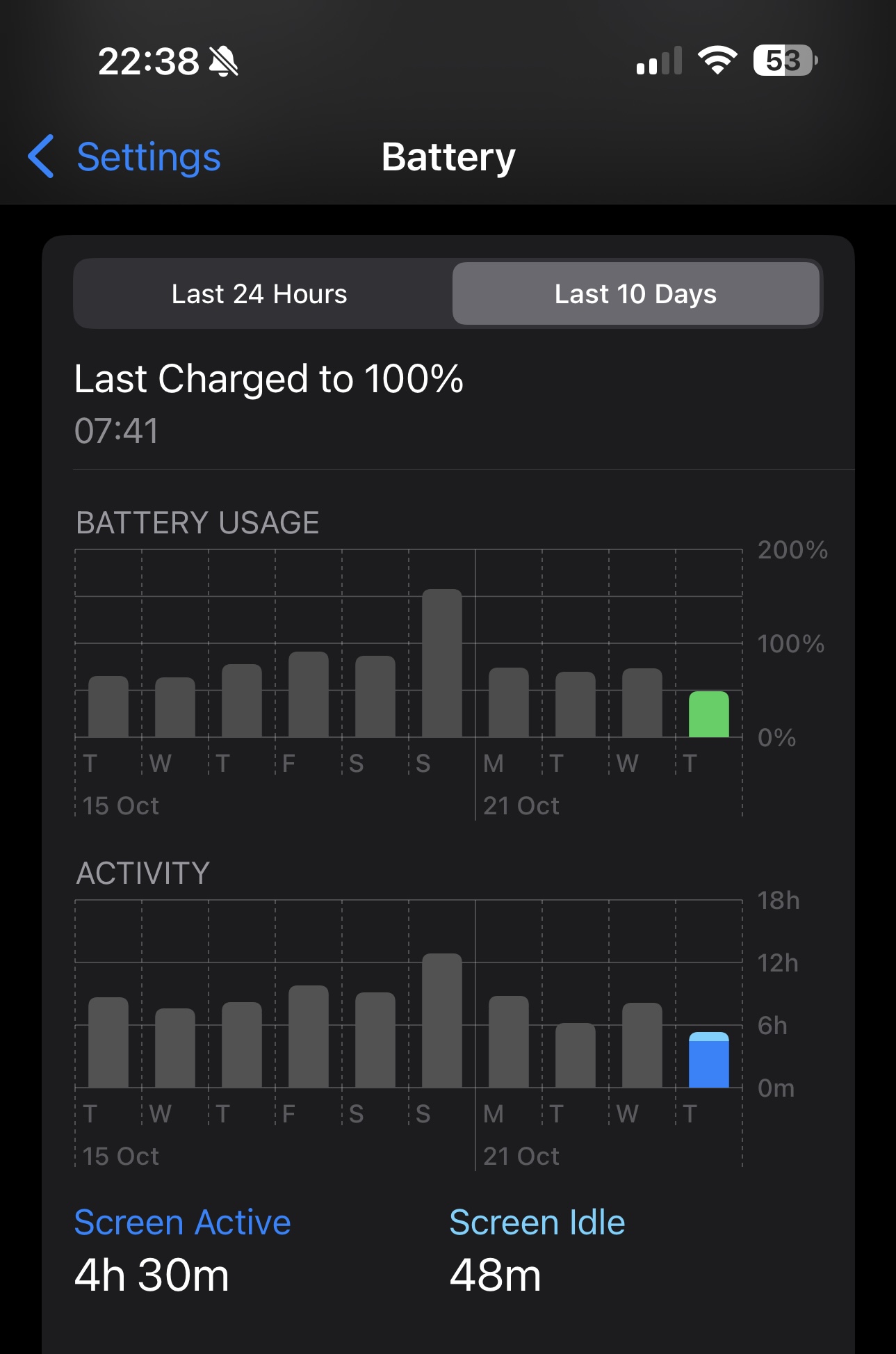Switch to Last 24 Hours view
The image size is (896, 1354).
click(x=259, y=294)
